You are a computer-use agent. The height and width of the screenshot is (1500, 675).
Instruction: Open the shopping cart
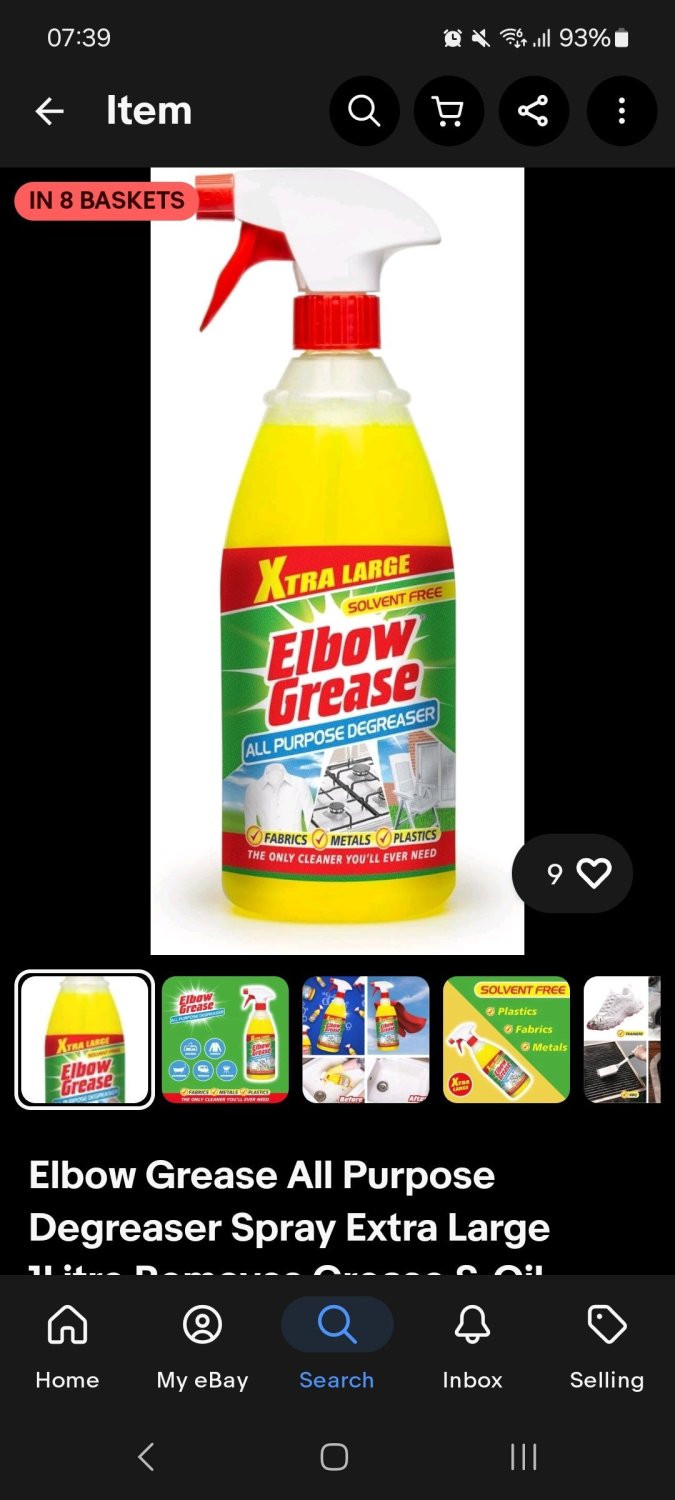pos(449,111)
